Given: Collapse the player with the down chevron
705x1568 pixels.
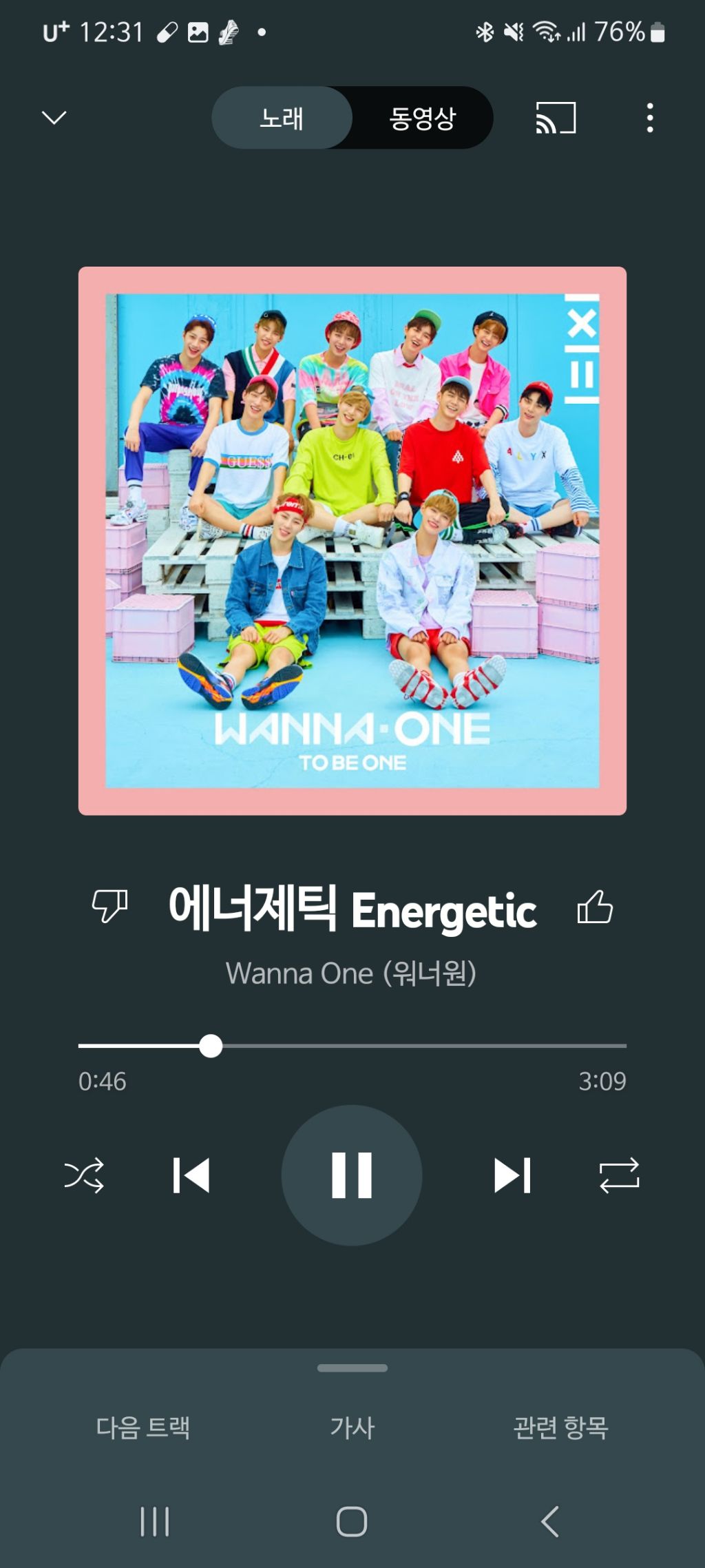Looking at the screenshot, I should point(54,118).
